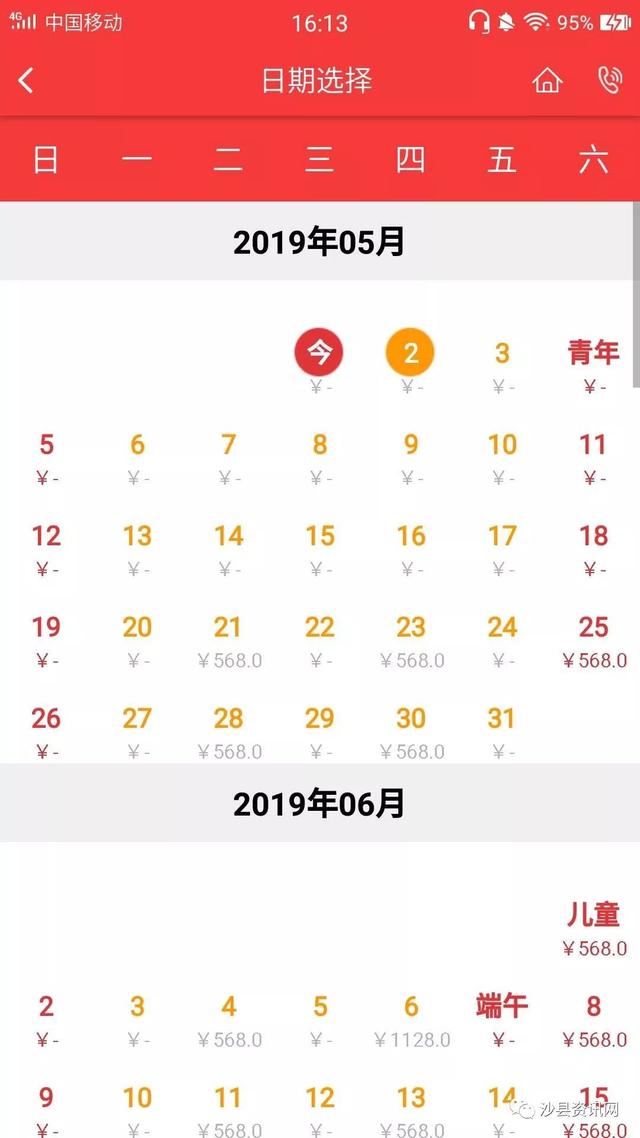The width and height of the screenshot is (640, 1138).
Task: Select May 15 in the calendar
Action: click(320, 551)
